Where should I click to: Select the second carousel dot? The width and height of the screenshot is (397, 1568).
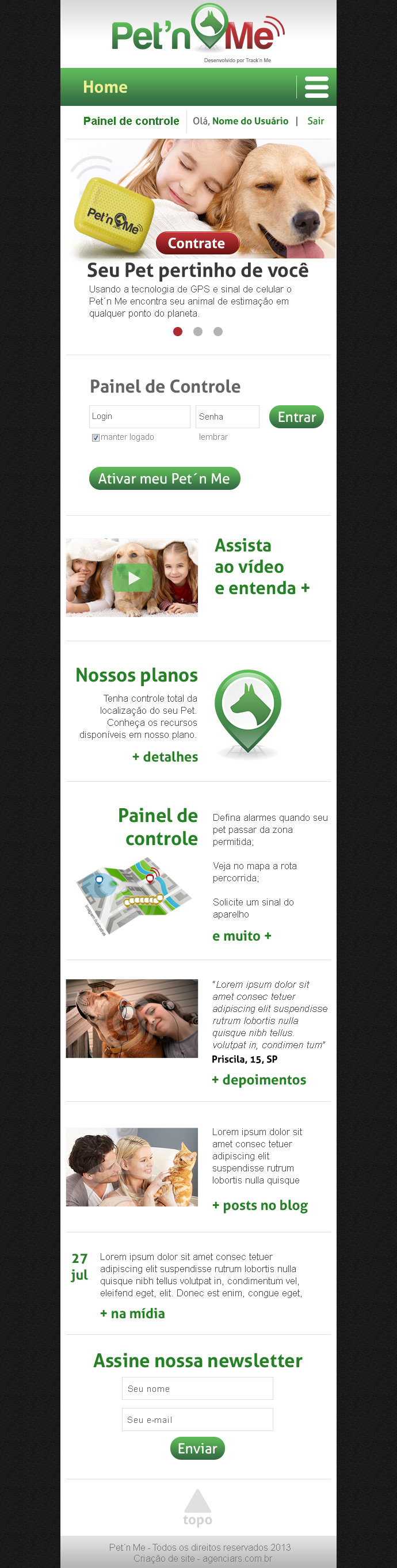pos(197,332)
